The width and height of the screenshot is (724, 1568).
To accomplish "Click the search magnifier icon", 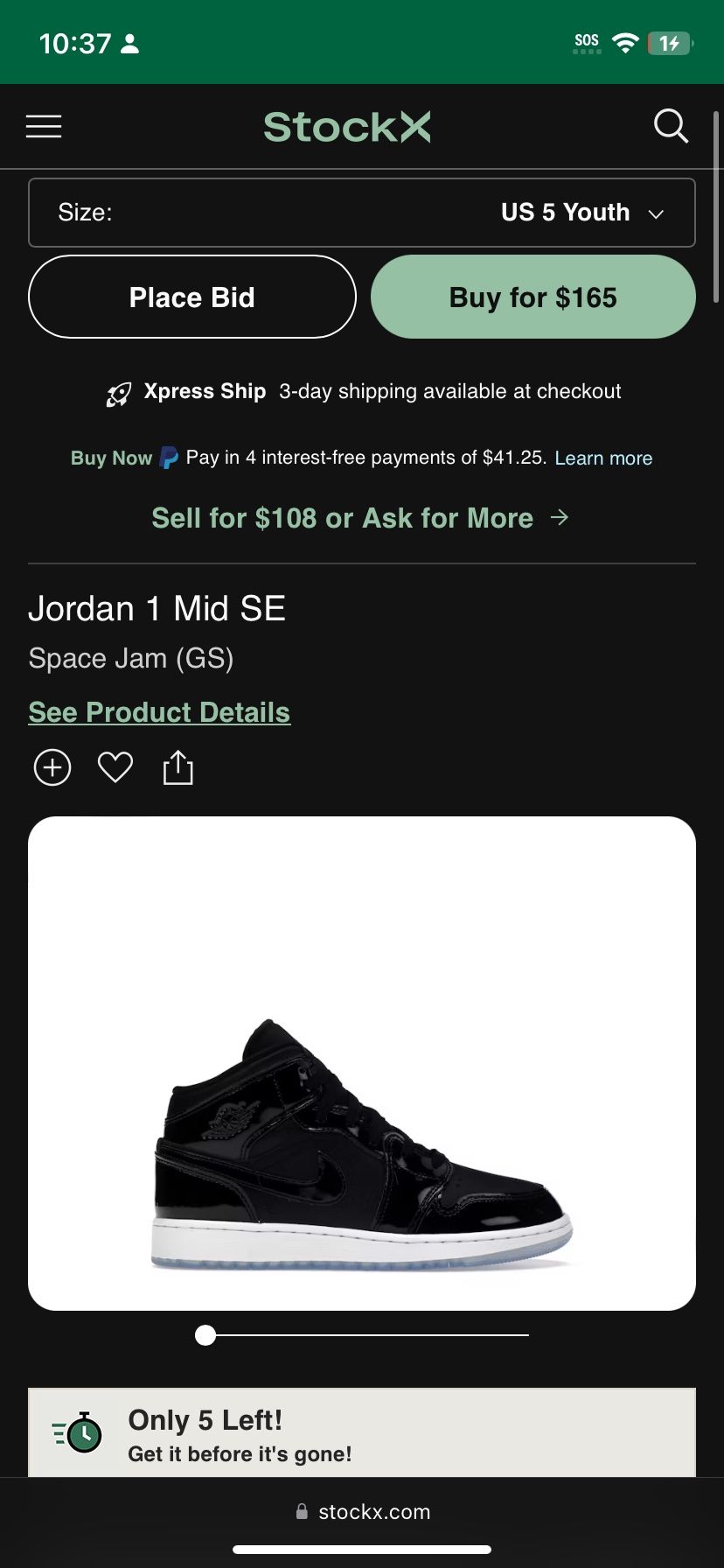I will [671, 126].
